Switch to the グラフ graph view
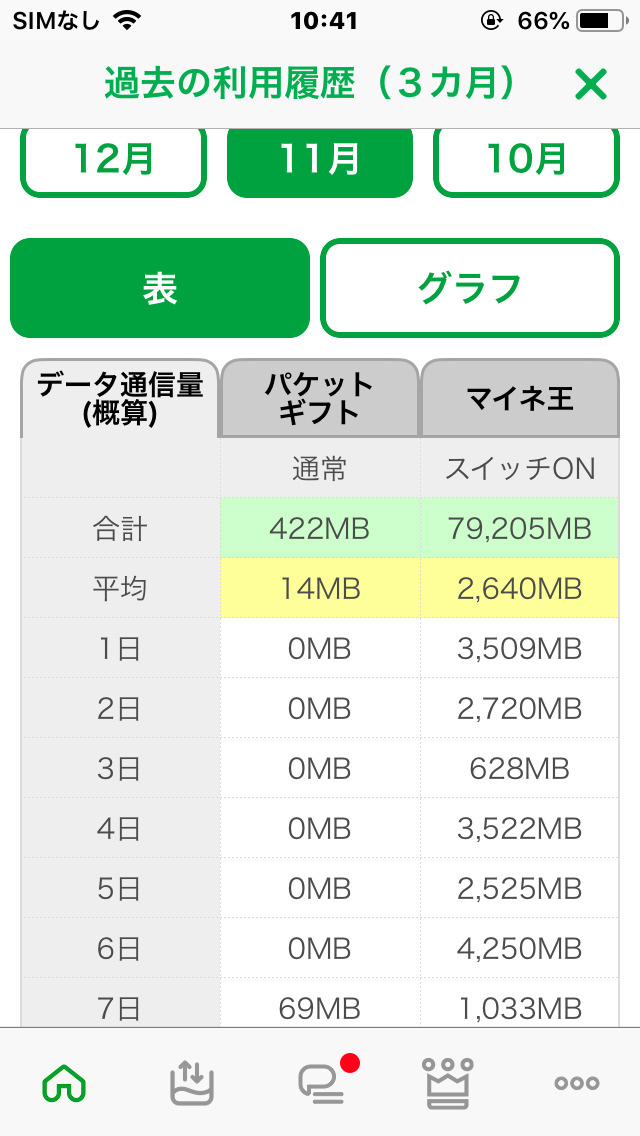Image resolution: width=640 pixels, height=1136 pixels. point(470,288)
